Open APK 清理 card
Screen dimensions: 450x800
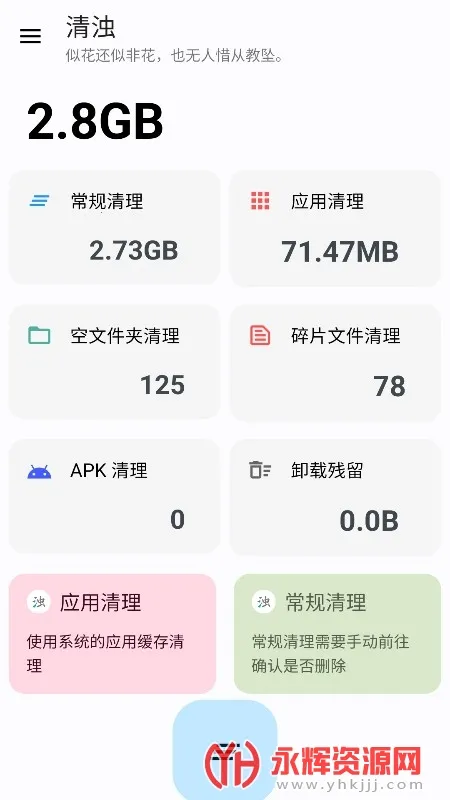tap(114, 496)
